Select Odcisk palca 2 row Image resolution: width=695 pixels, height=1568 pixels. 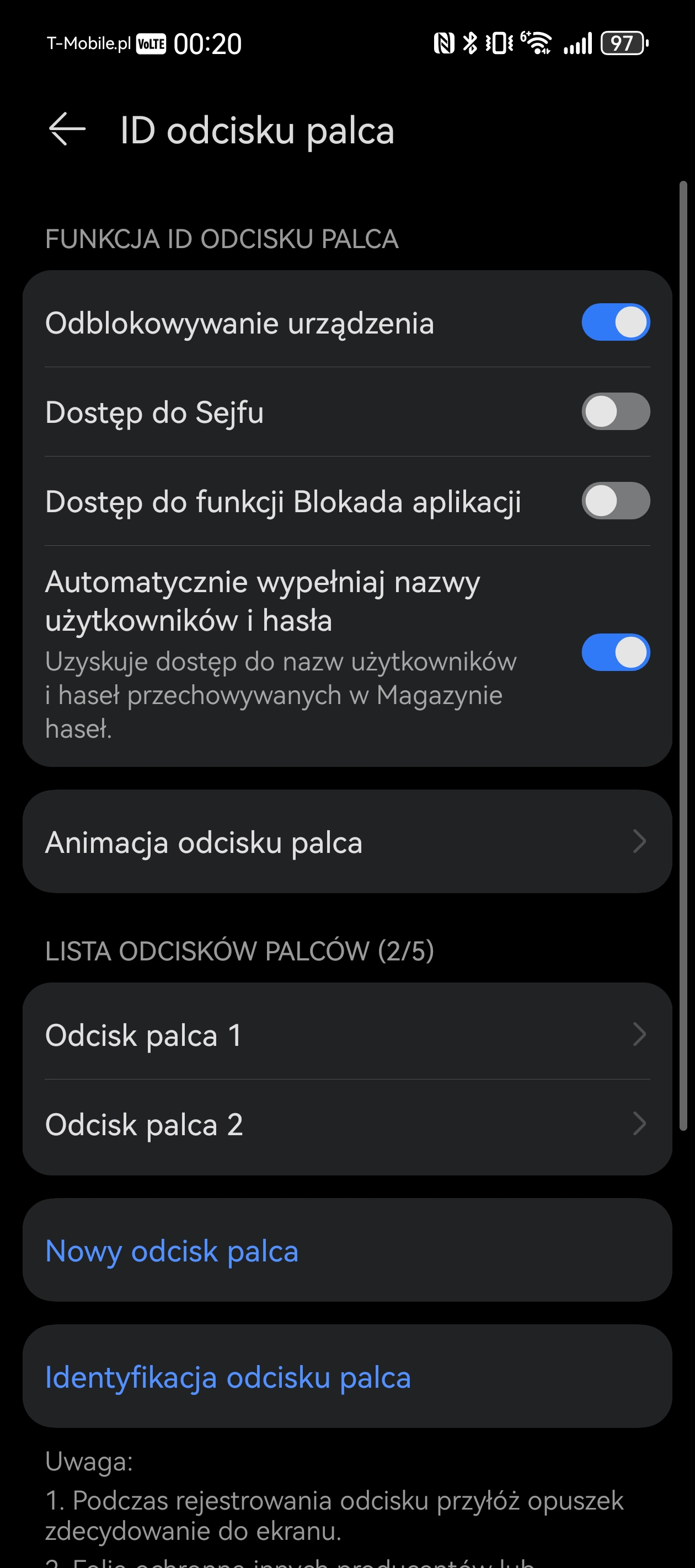pyautogui.click(x=347, y=1124)
